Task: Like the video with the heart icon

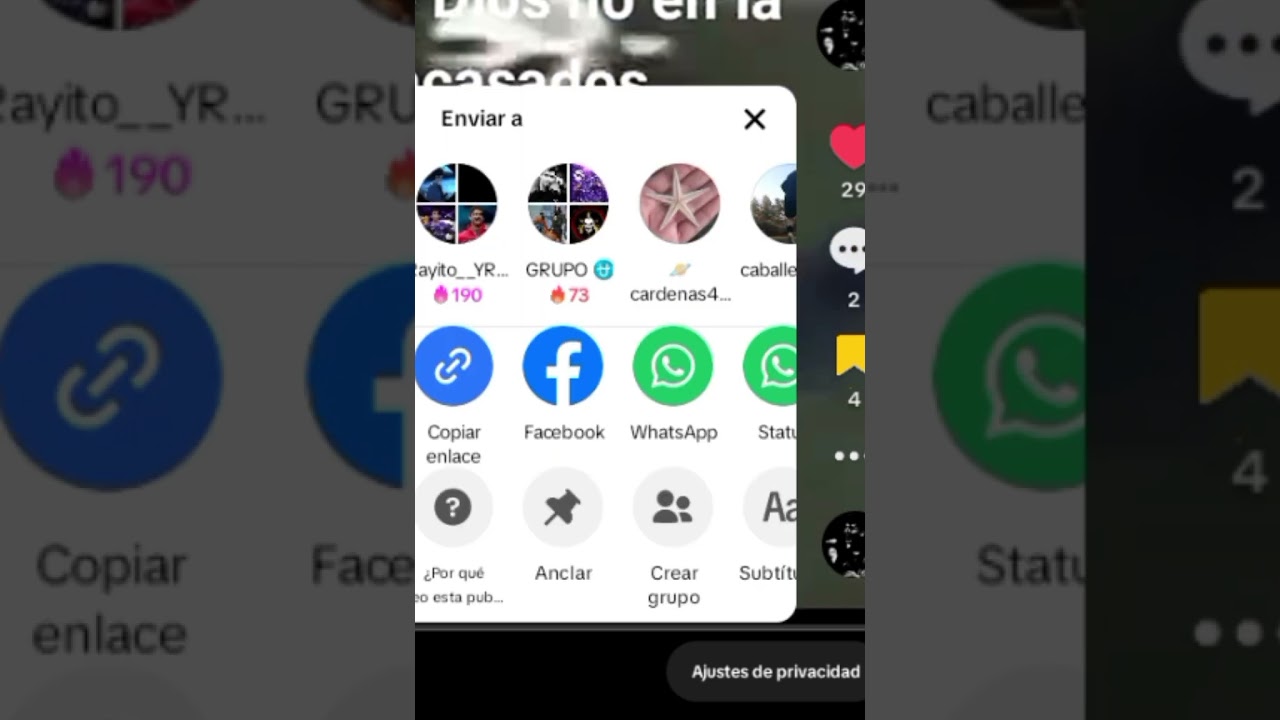Action: (x=848, y=148)
